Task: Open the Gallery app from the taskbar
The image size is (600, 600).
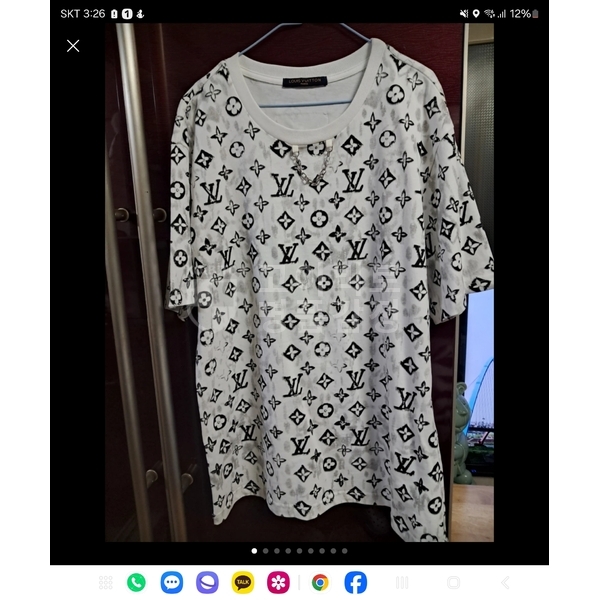Action: [278, 582]
